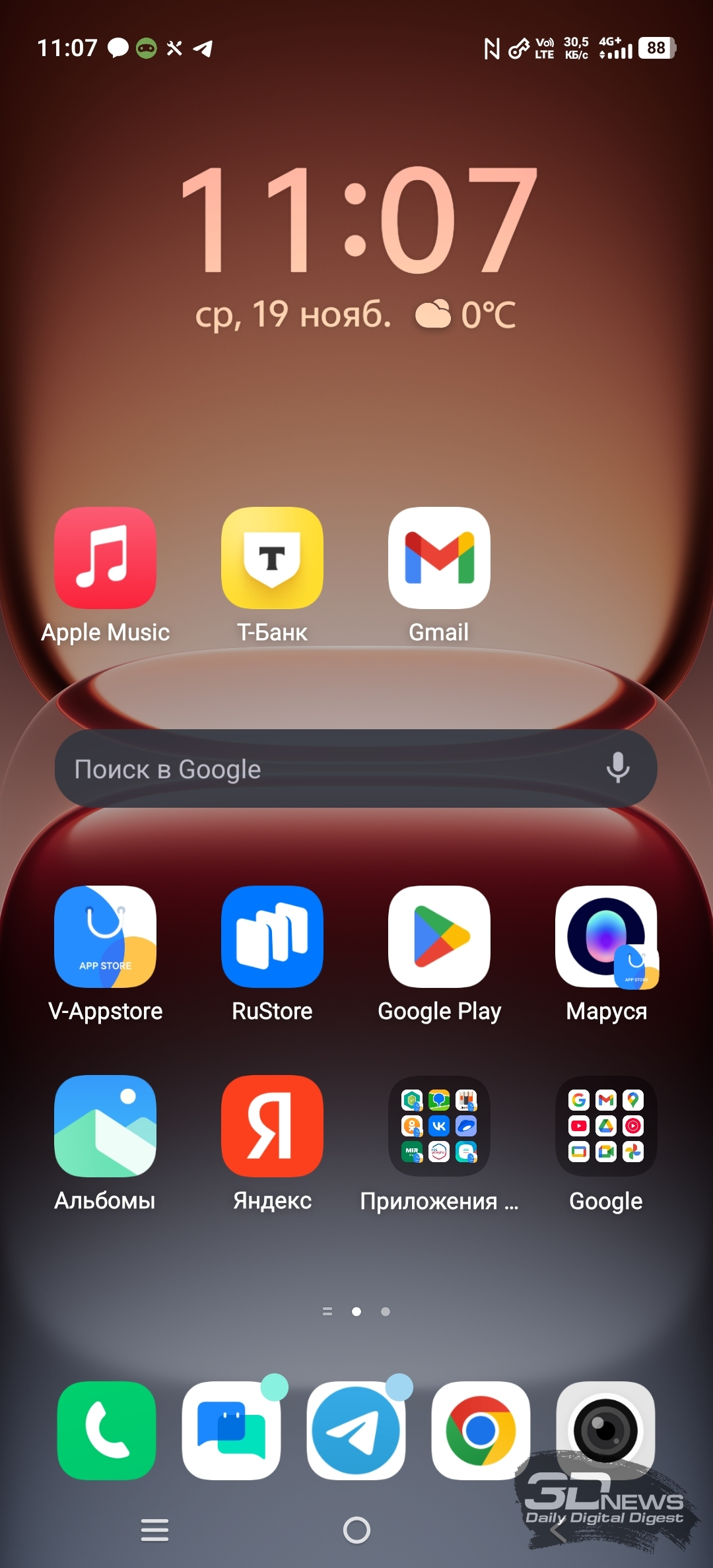Open the Chrome browser in the dock
Viewport: 713px width, 1568px height.
click(481, 1430)
